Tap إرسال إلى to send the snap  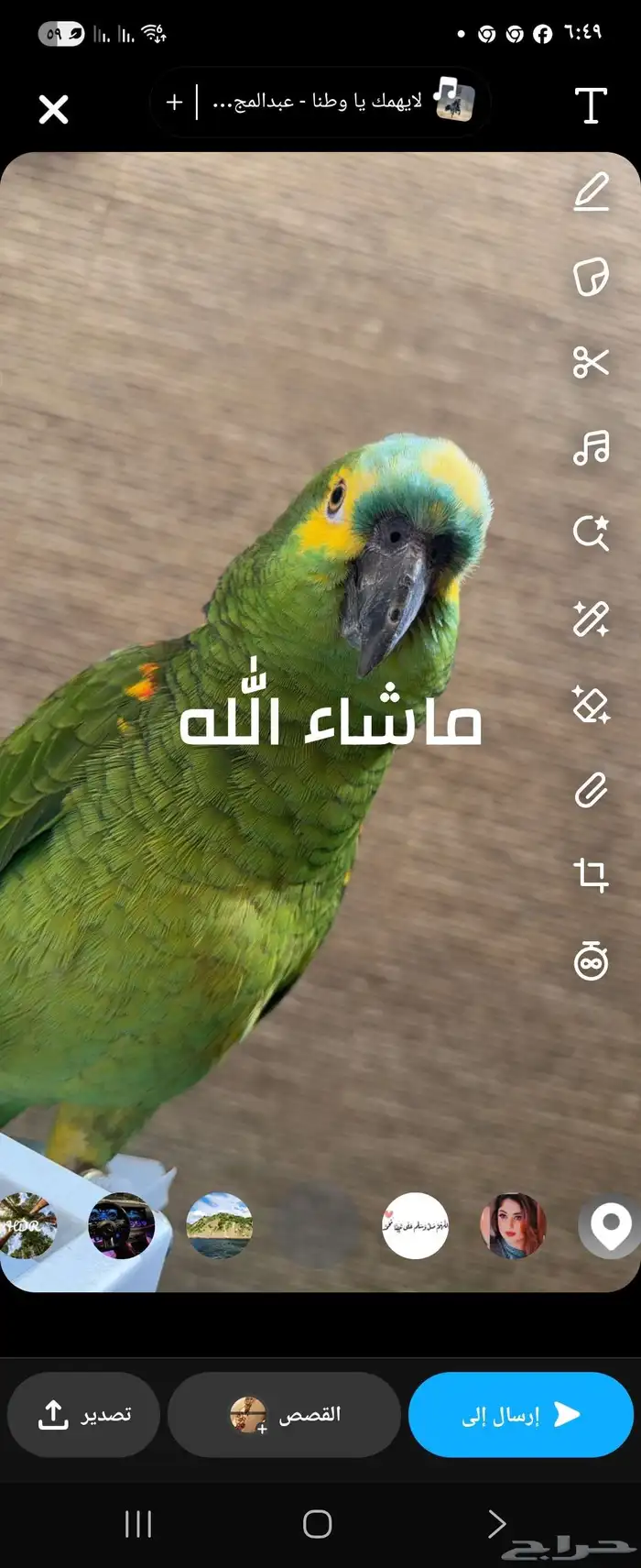point(521,1414)
